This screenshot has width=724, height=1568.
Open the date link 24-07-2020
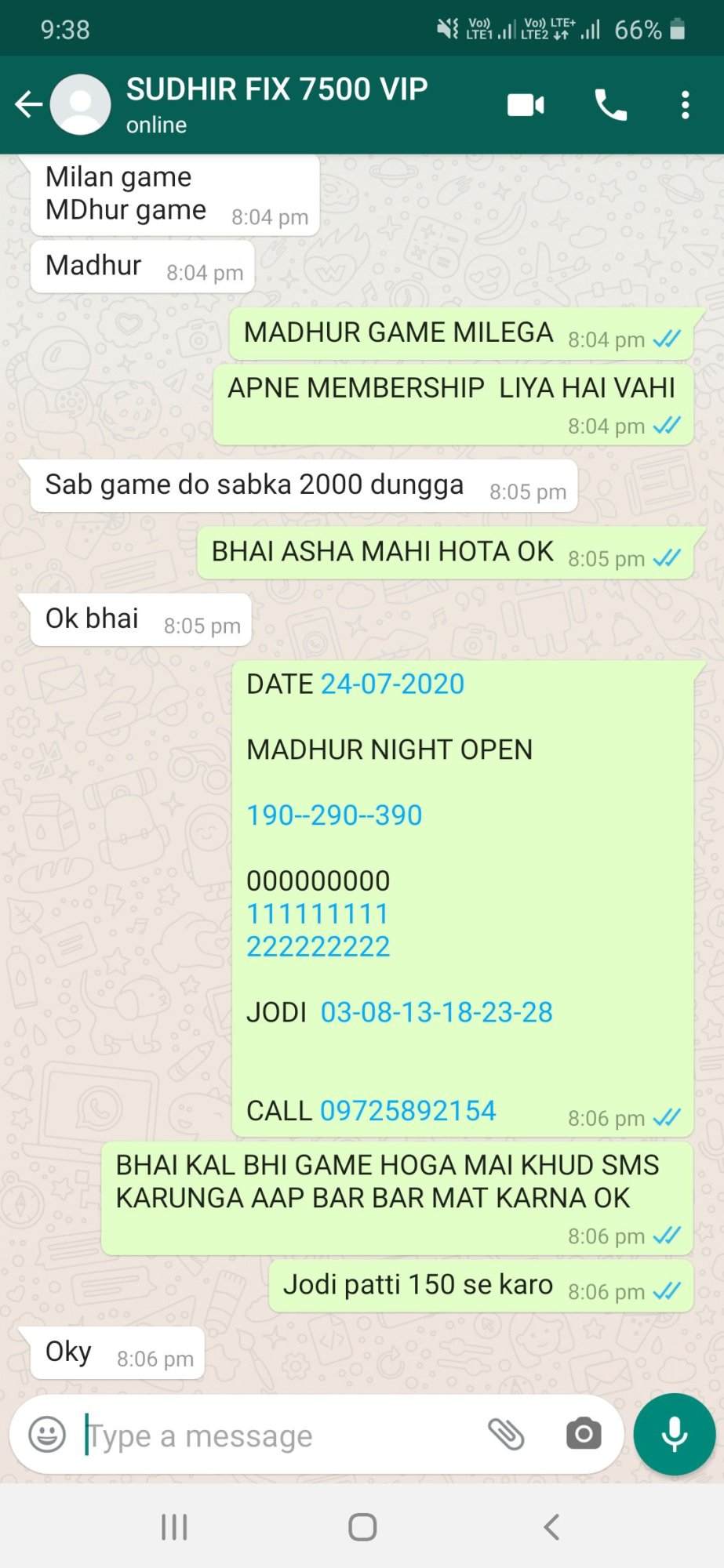(x=392, y=684)
